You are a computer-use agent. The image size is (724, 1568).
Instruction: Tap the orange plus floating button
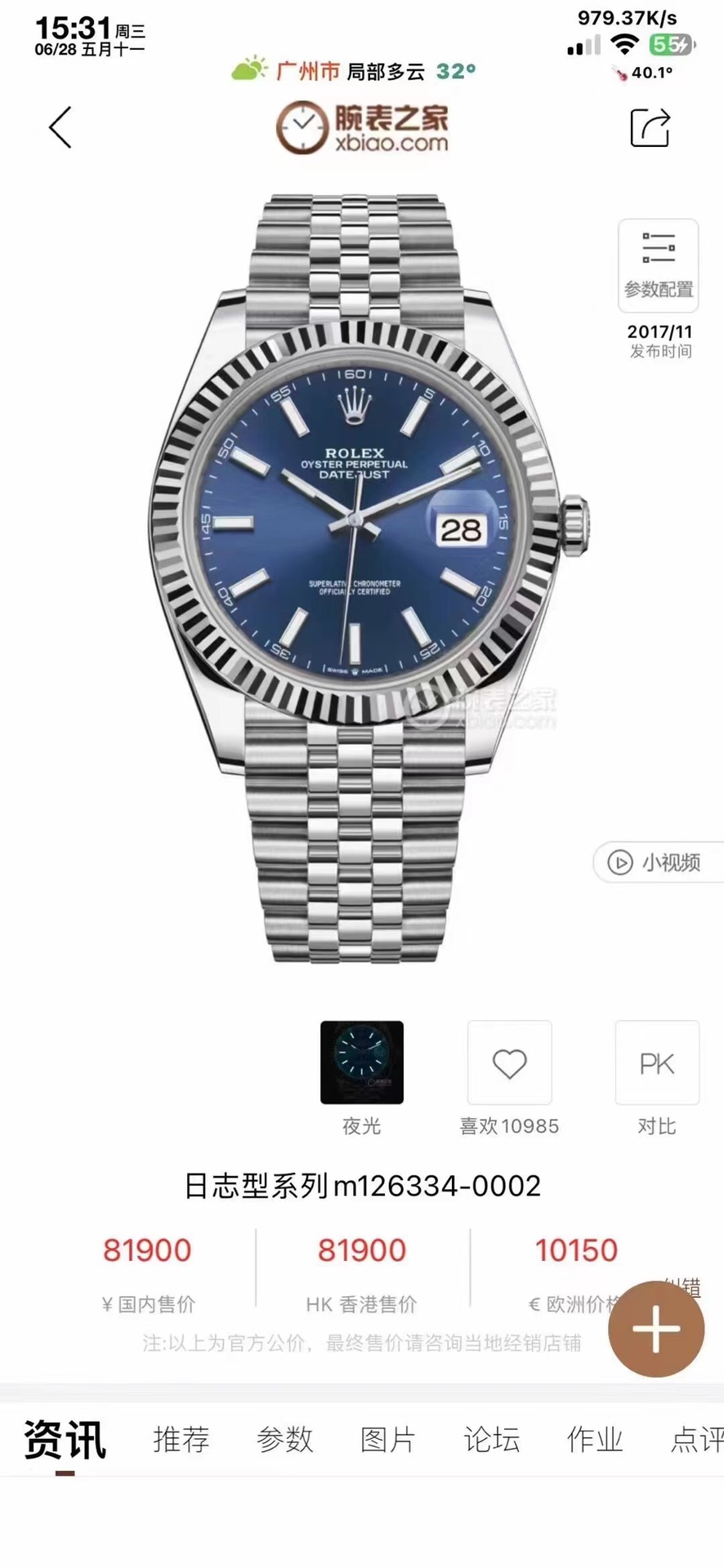click(656, 1330)
